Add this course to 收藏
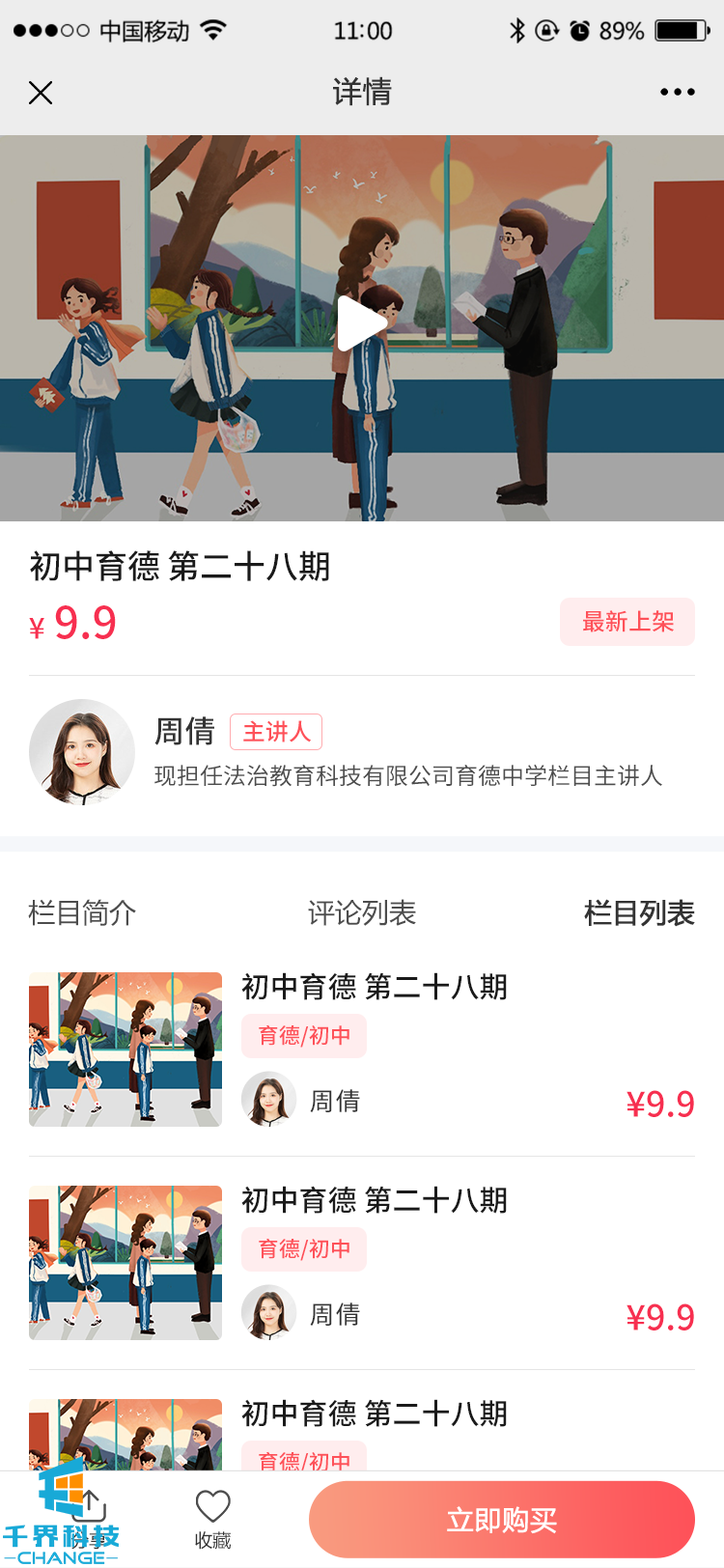724x1568 pixels. click(213, 1519)
